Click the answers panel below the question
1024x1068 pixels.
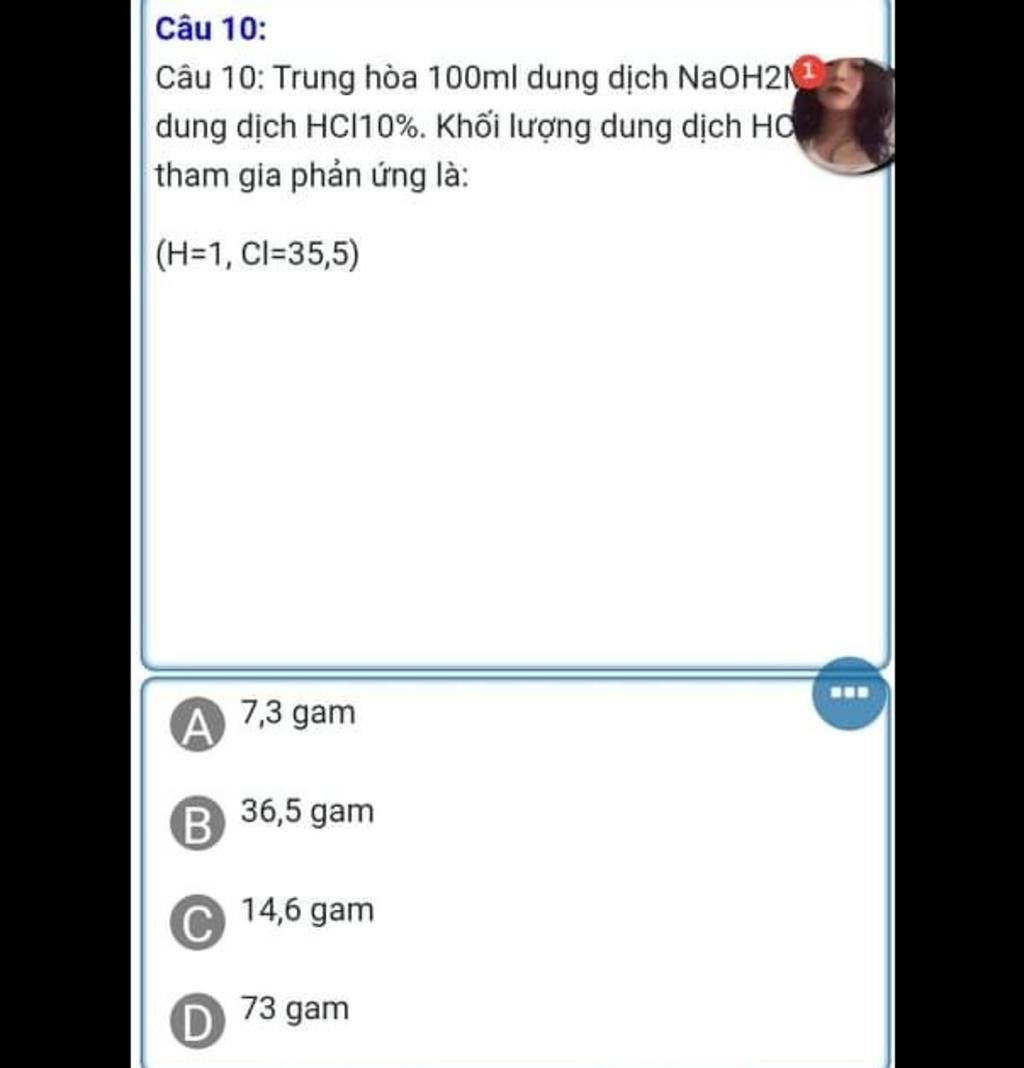(x=500, y=870)
